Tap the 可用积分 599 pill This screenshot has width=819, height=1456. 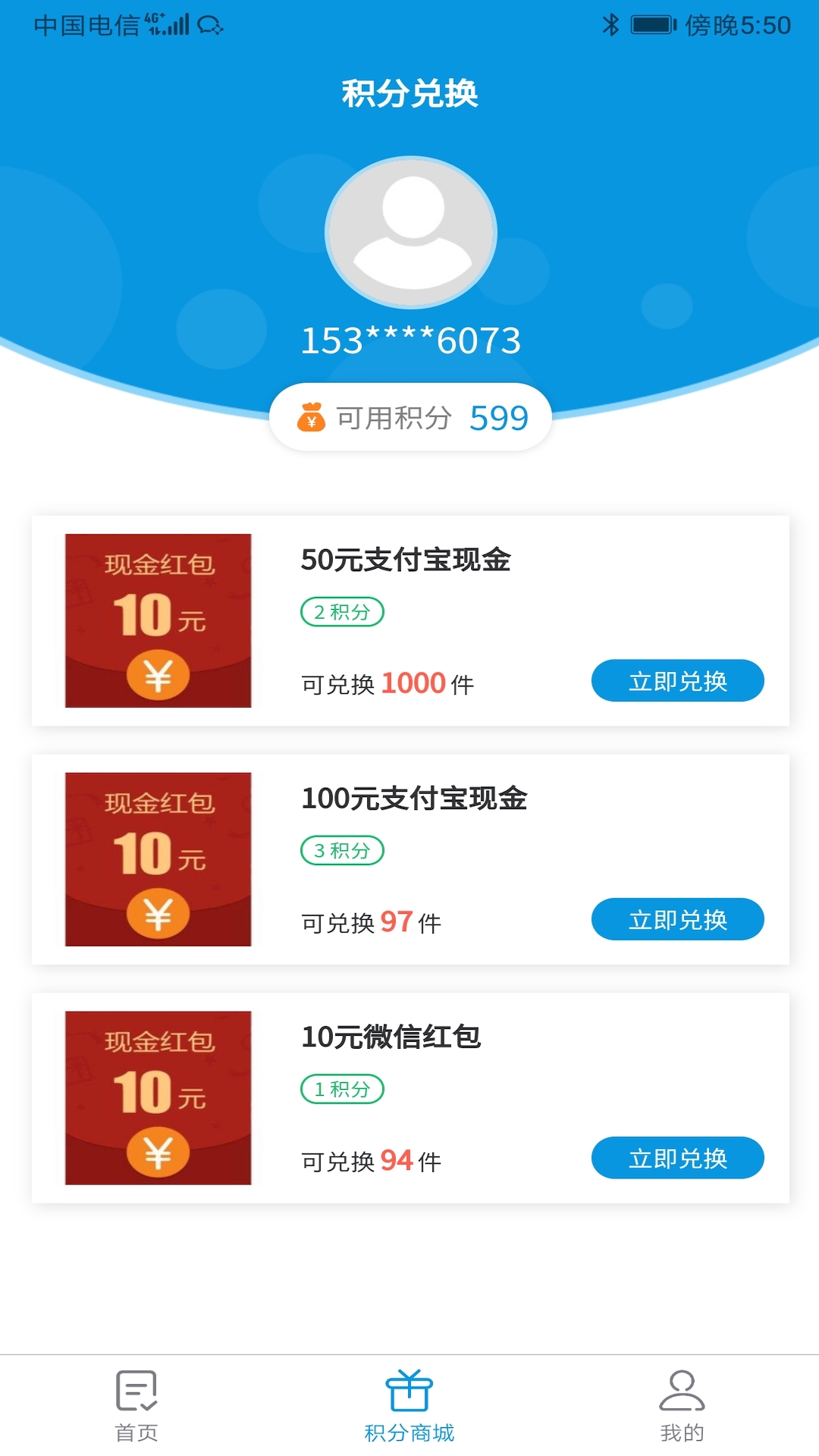click(409, 416)
